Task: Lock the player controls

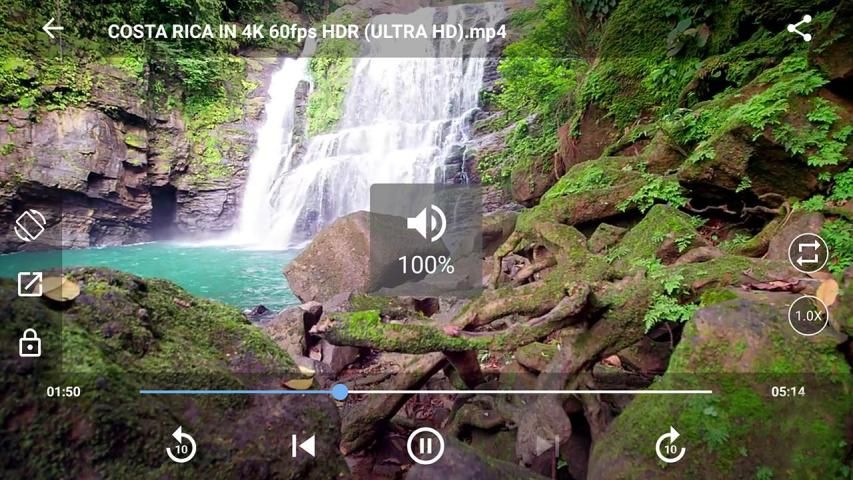Action: point(30,343)
